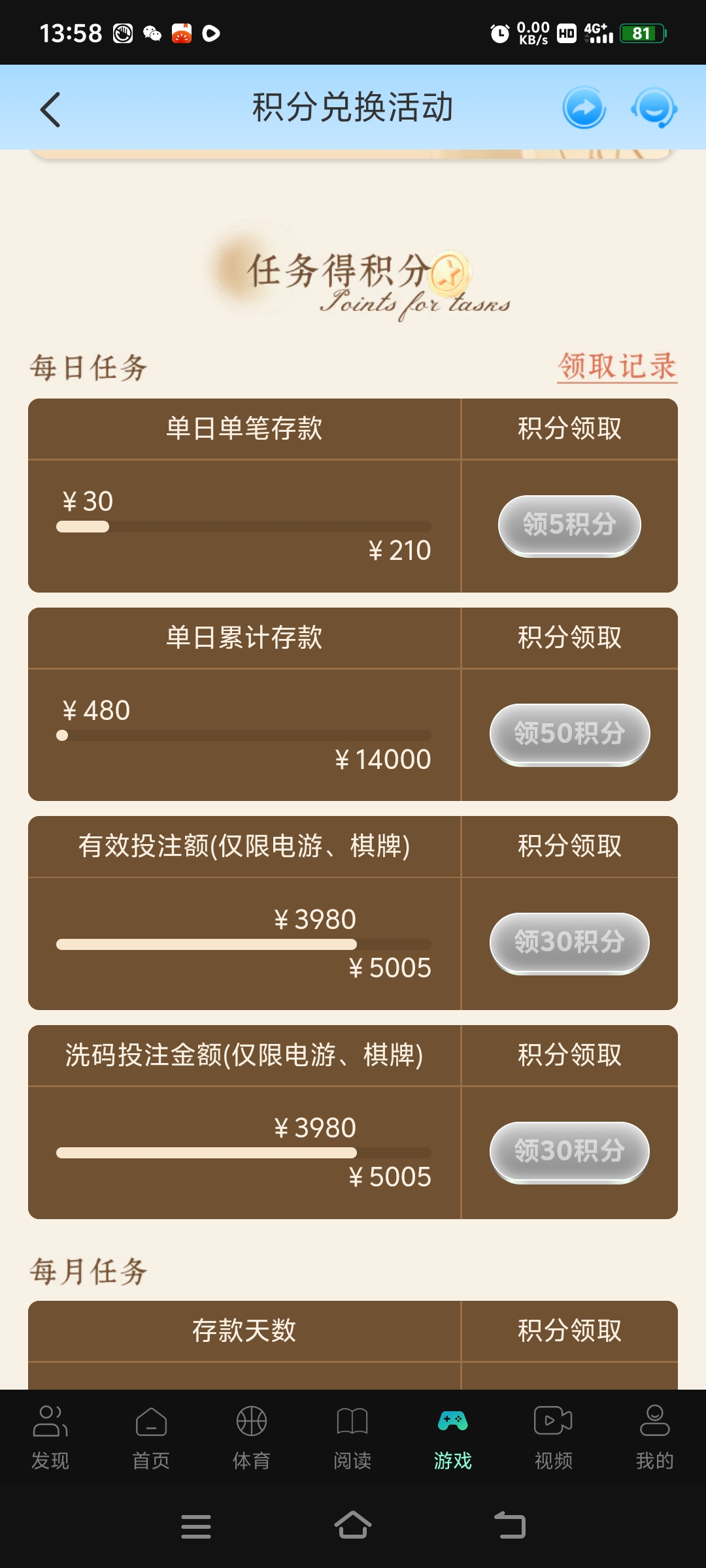
Task: Open the share icon in the top bar
Action: 582,108
